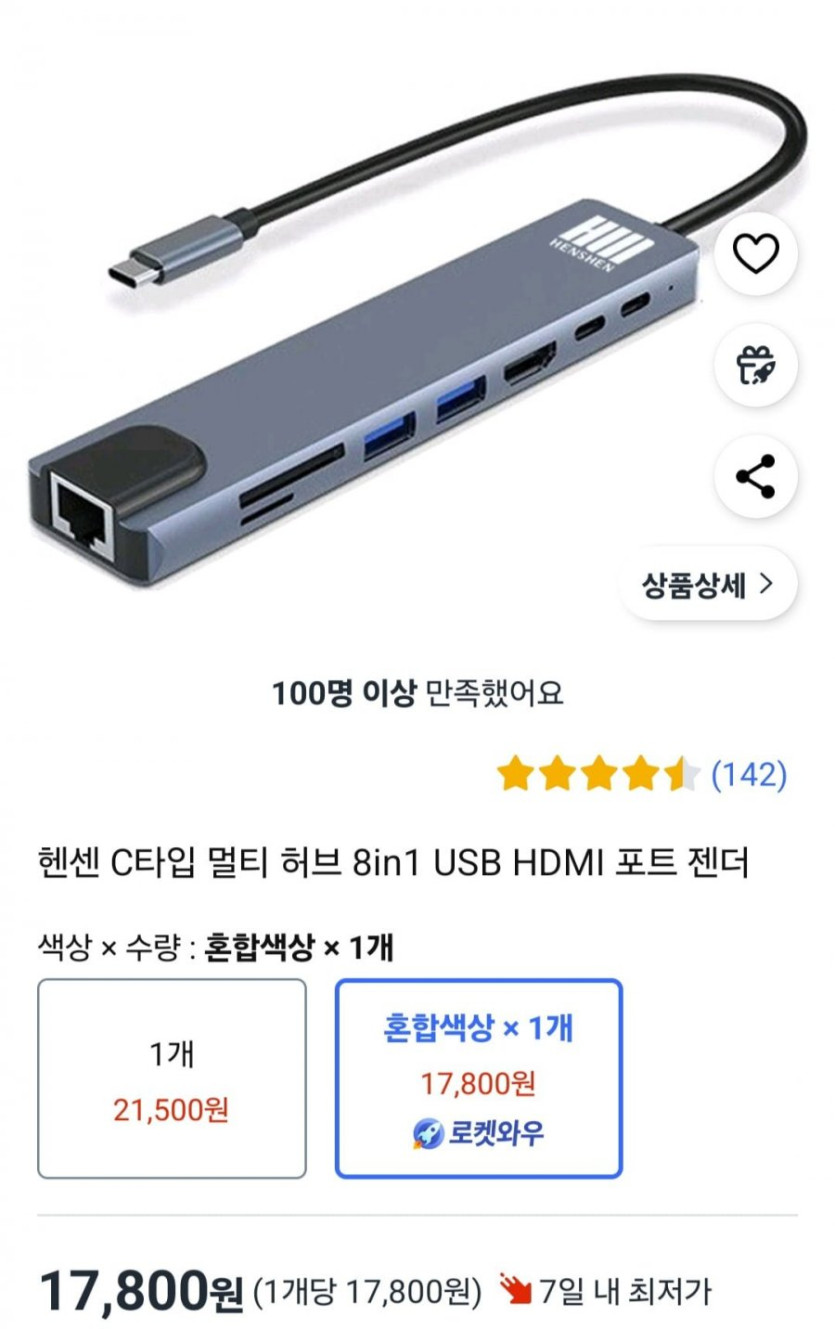This screenshot has width=835, height=1329.
Task: Share this product
Action: pos(755,476)
